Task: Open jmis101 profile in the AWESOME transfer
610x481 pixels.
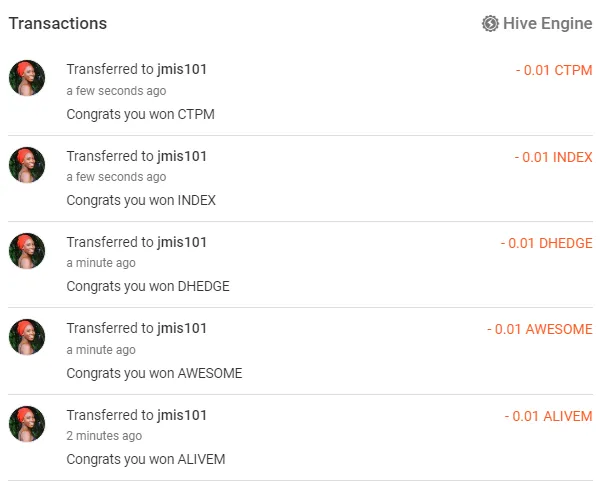Action: (x=182, y=328)
